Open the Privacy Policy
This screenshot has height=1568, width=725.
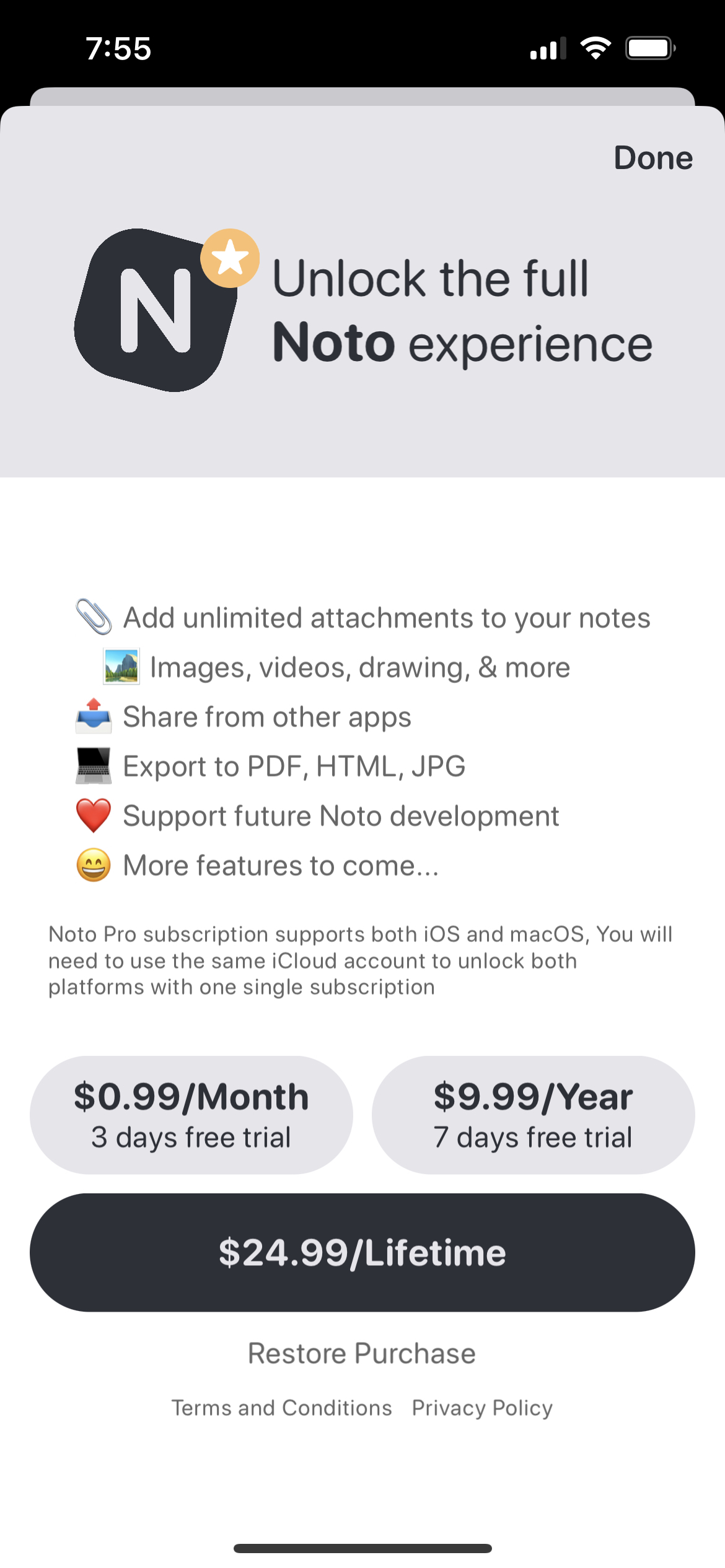[x=482, y=1407]
